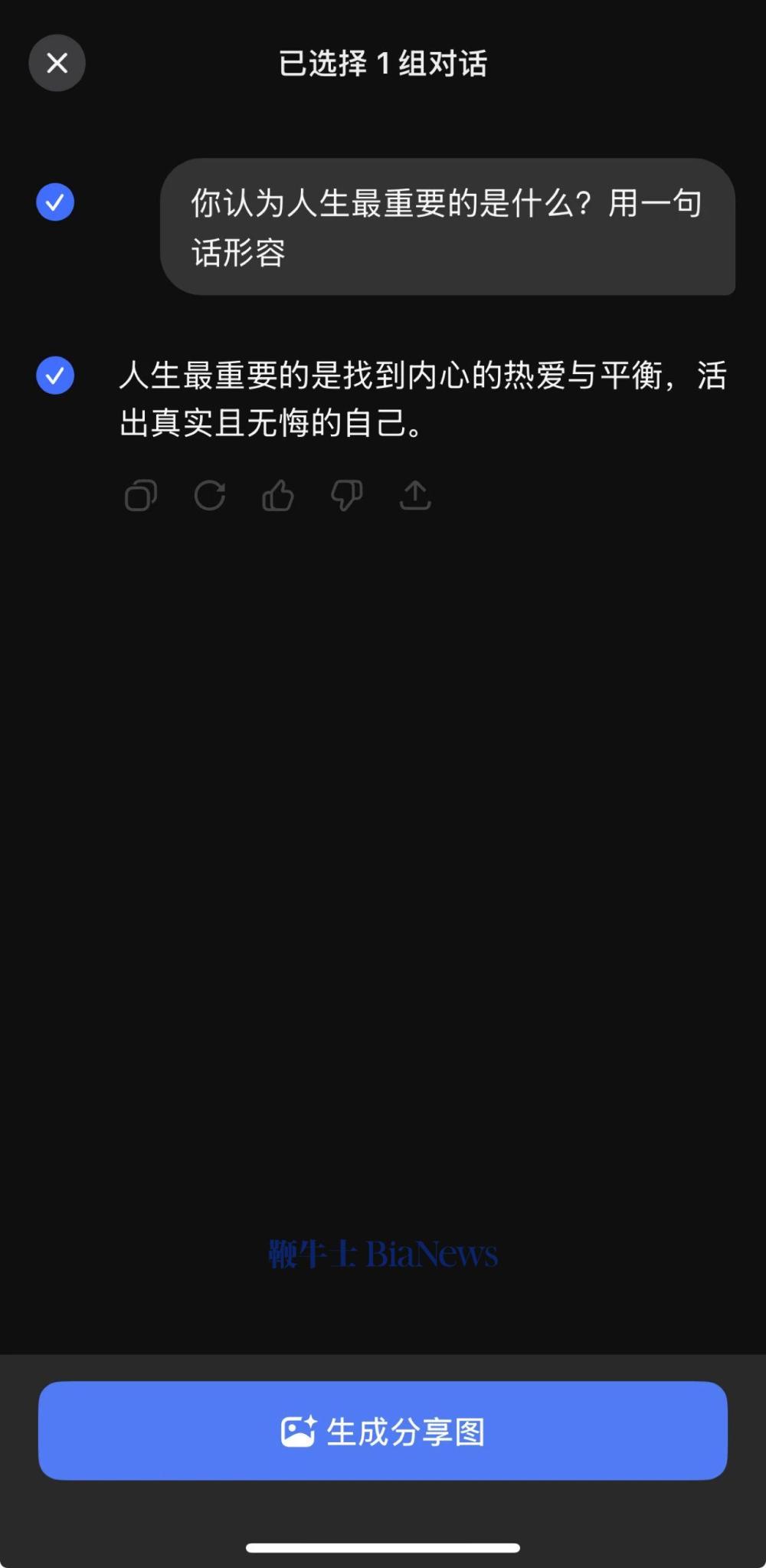
Task: Close the conversation selection screen
Action: coord(57,63)
